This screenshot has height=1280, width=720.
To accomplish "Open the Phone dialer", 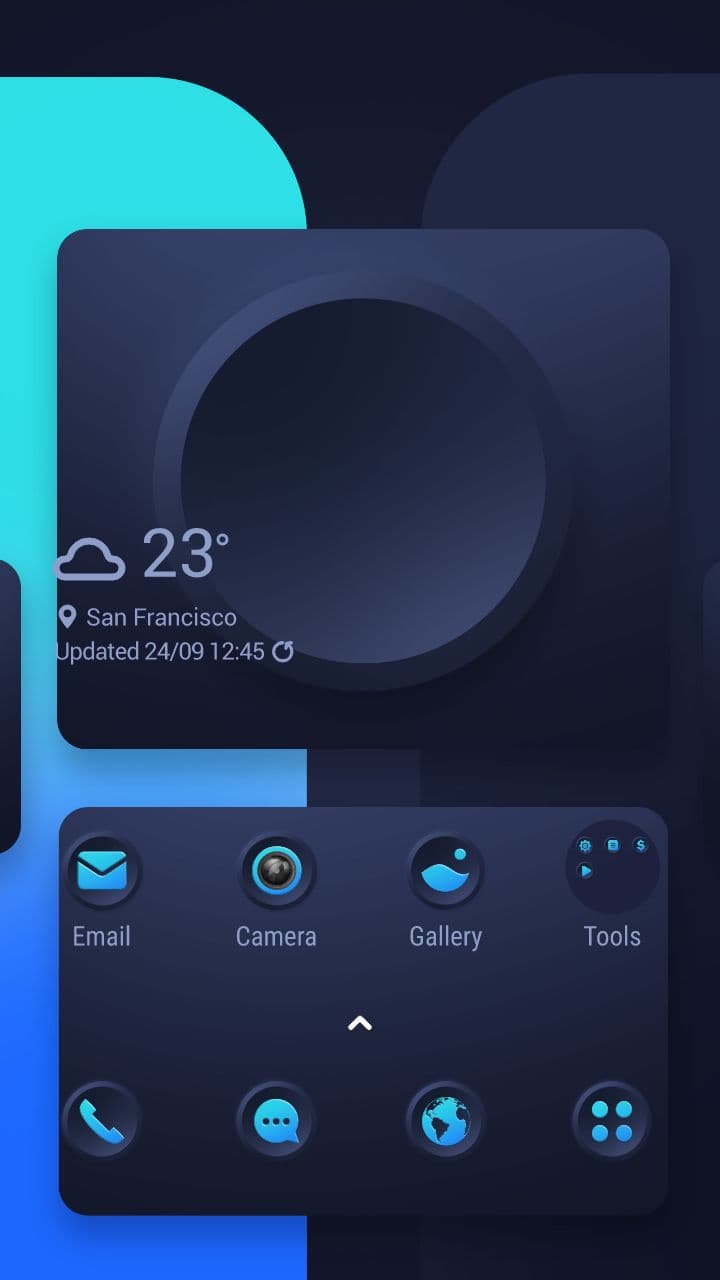I will [x=101, y=1121].
